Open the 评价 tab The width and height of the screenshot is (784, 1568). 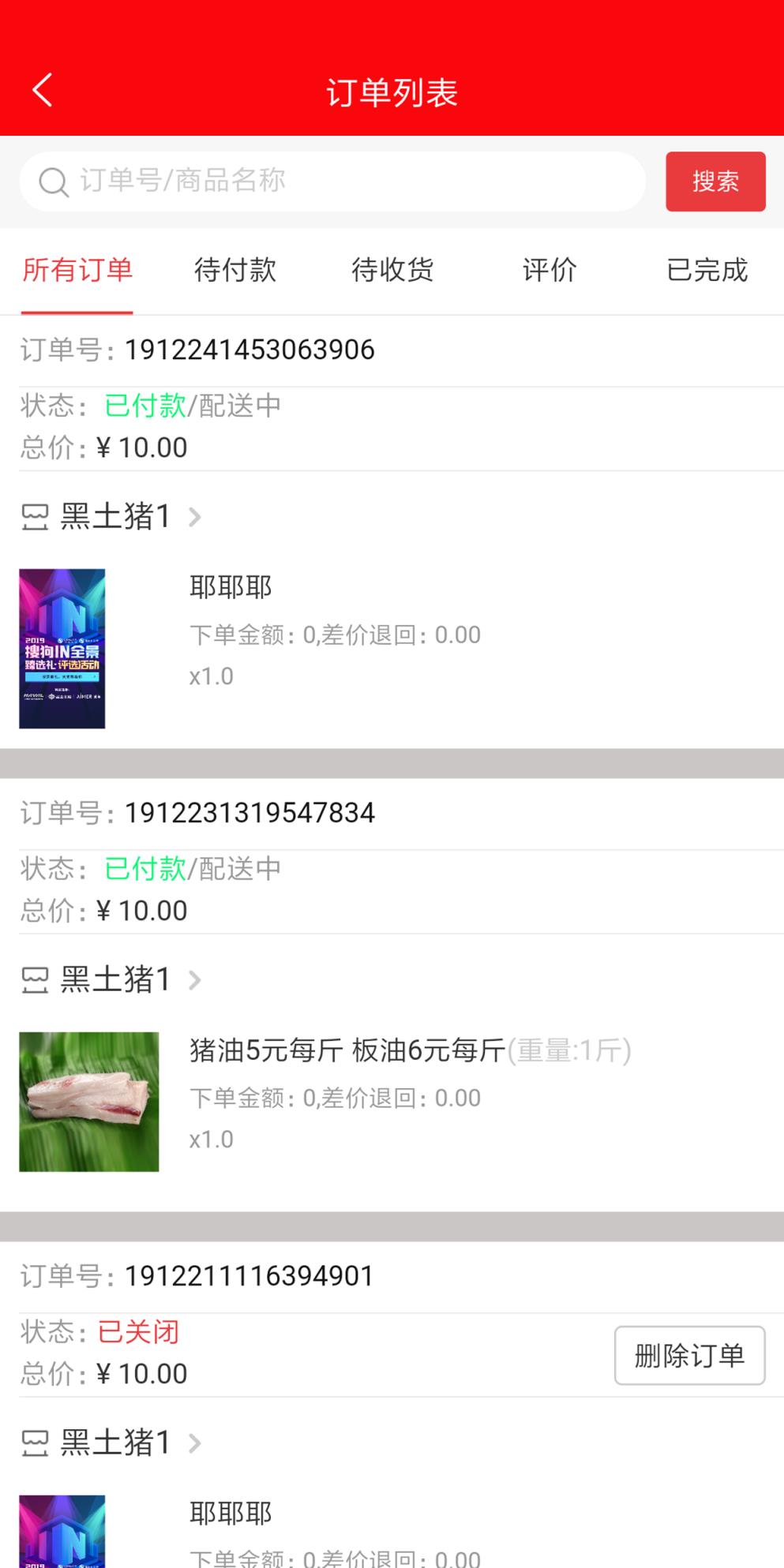[550, 271]
